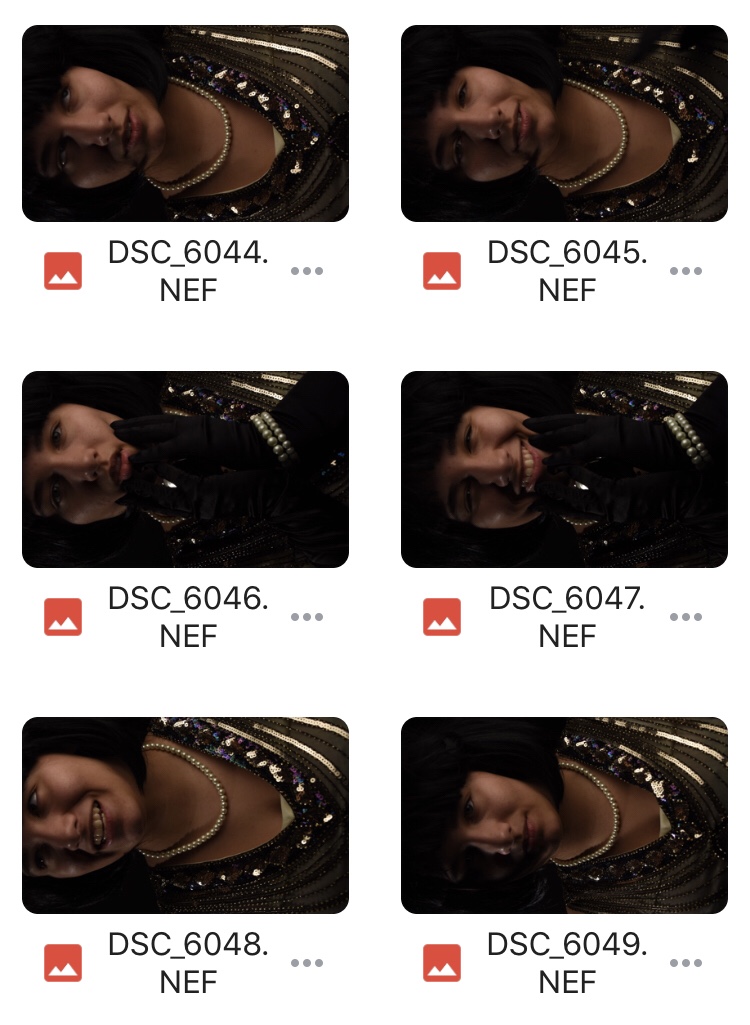Show the three-dot menu for DSC_6046.NEF
Screen dimensions: 750x1025
click(x=306, y=617)
